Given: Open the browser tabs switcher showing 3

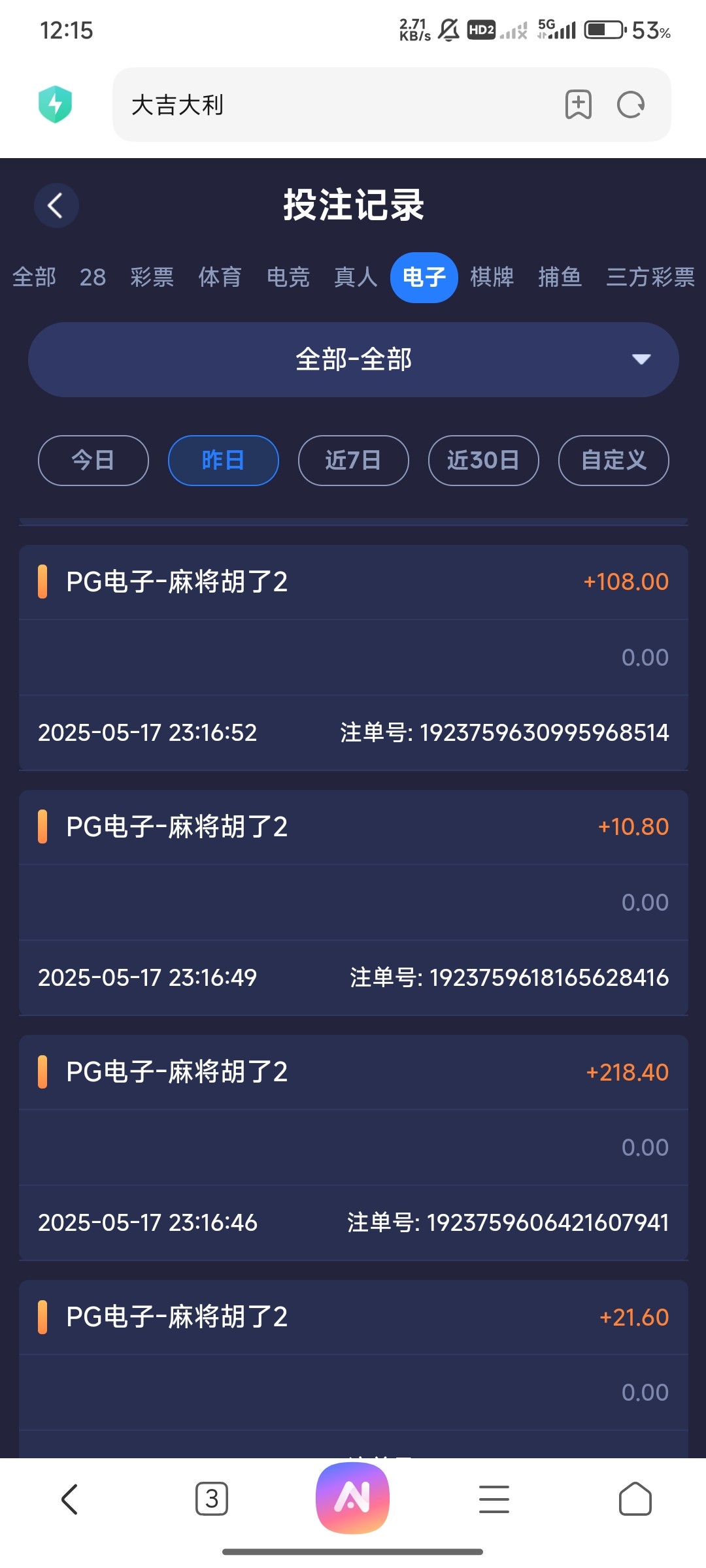Looking at the screenshot, I should point(212,1499).
